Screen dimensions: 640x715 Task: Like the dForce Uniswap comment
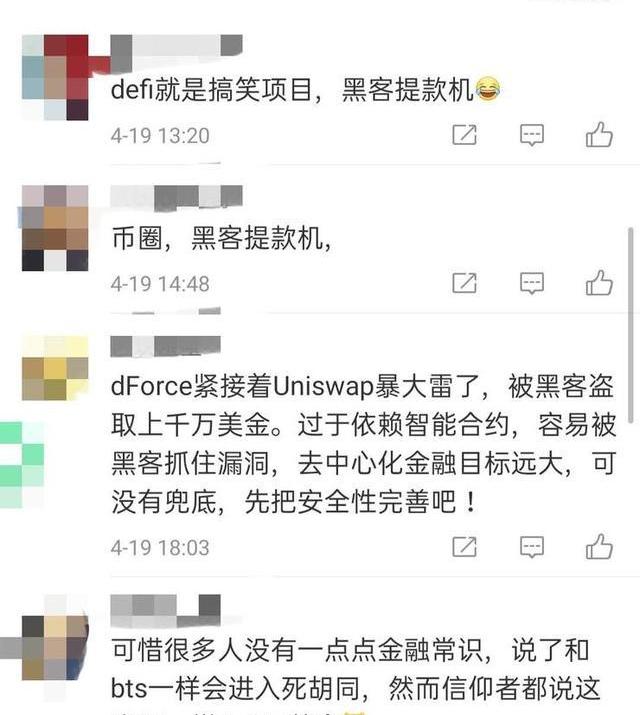[x=599, y=547]
